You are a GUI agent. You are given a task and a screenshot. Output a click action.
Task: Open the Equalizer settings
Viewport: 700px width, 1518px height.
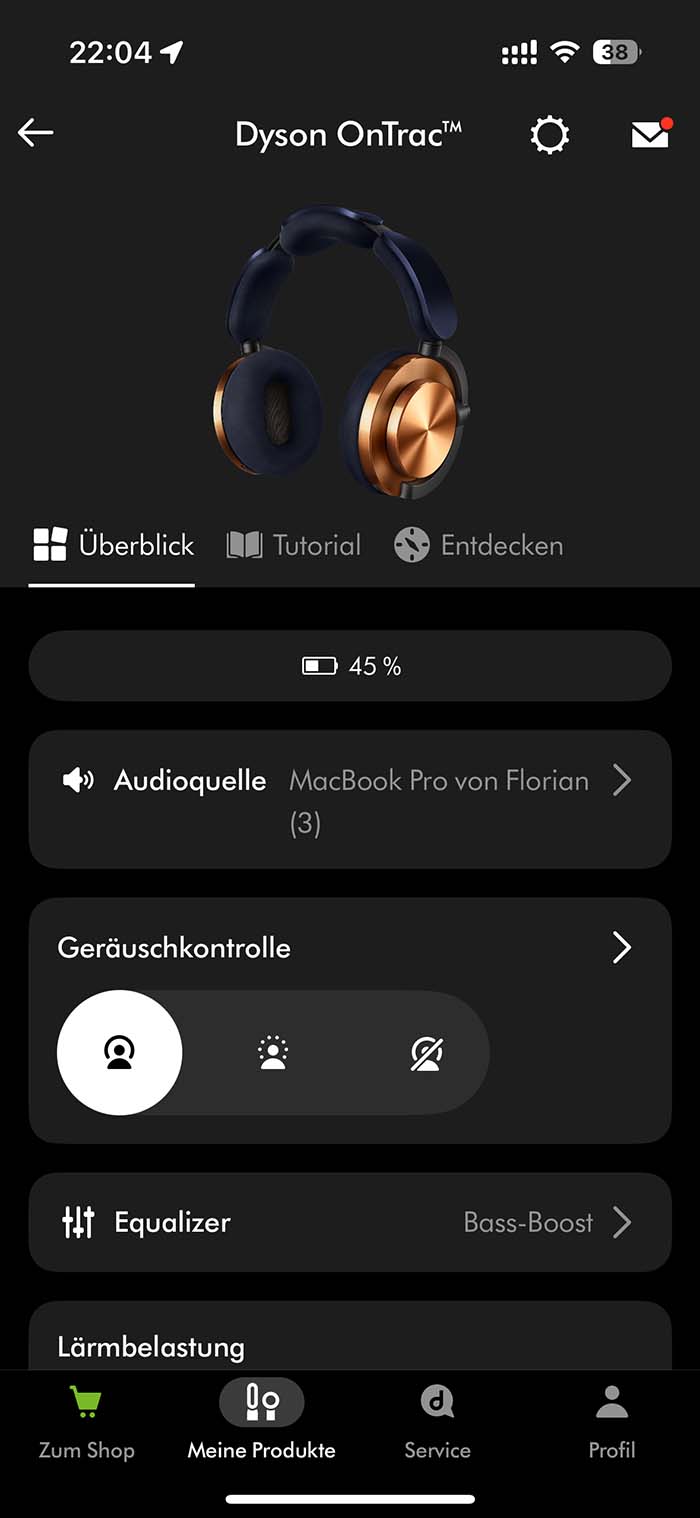349,1222
